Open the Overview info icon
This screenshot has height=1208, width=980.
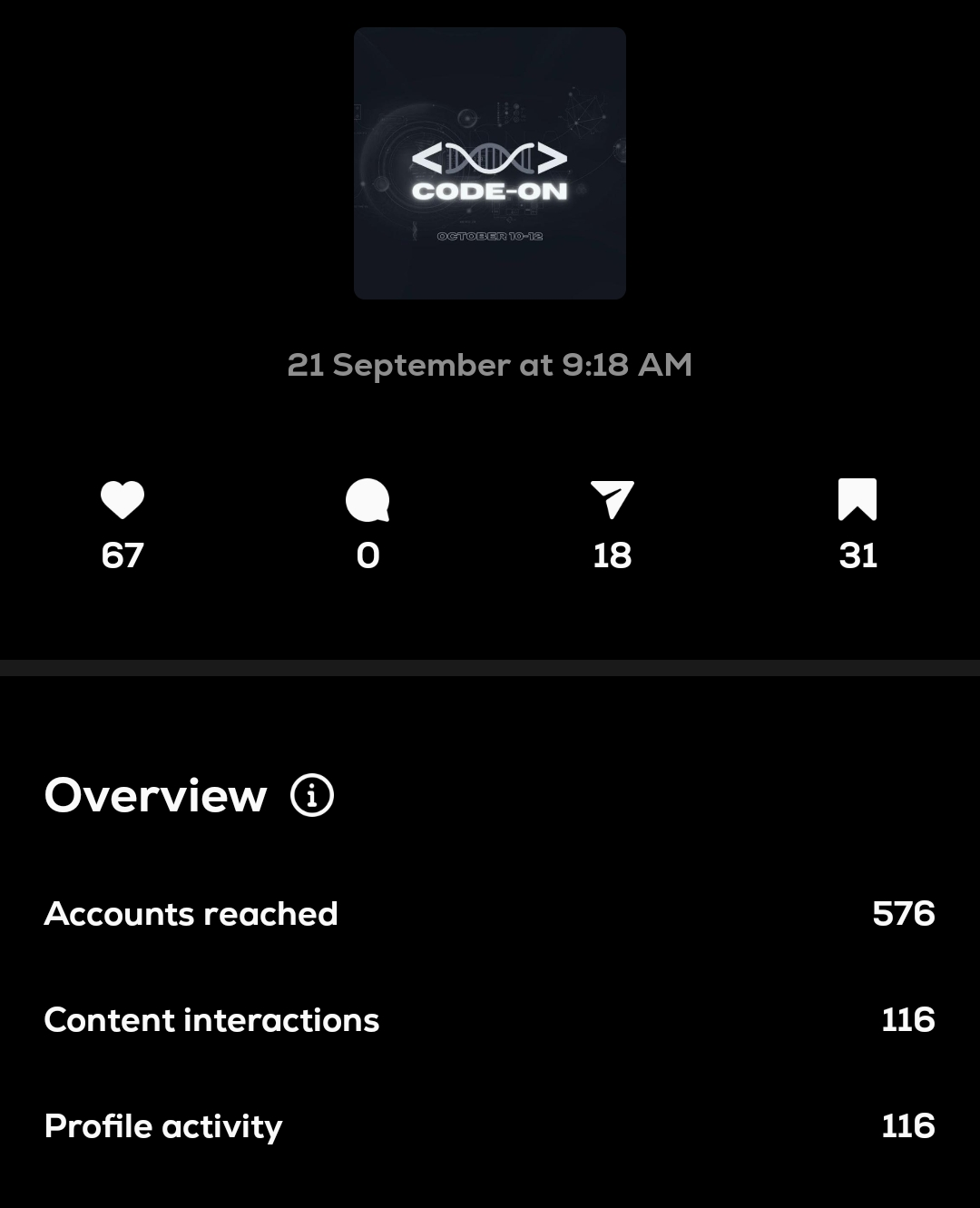point(312,796)
